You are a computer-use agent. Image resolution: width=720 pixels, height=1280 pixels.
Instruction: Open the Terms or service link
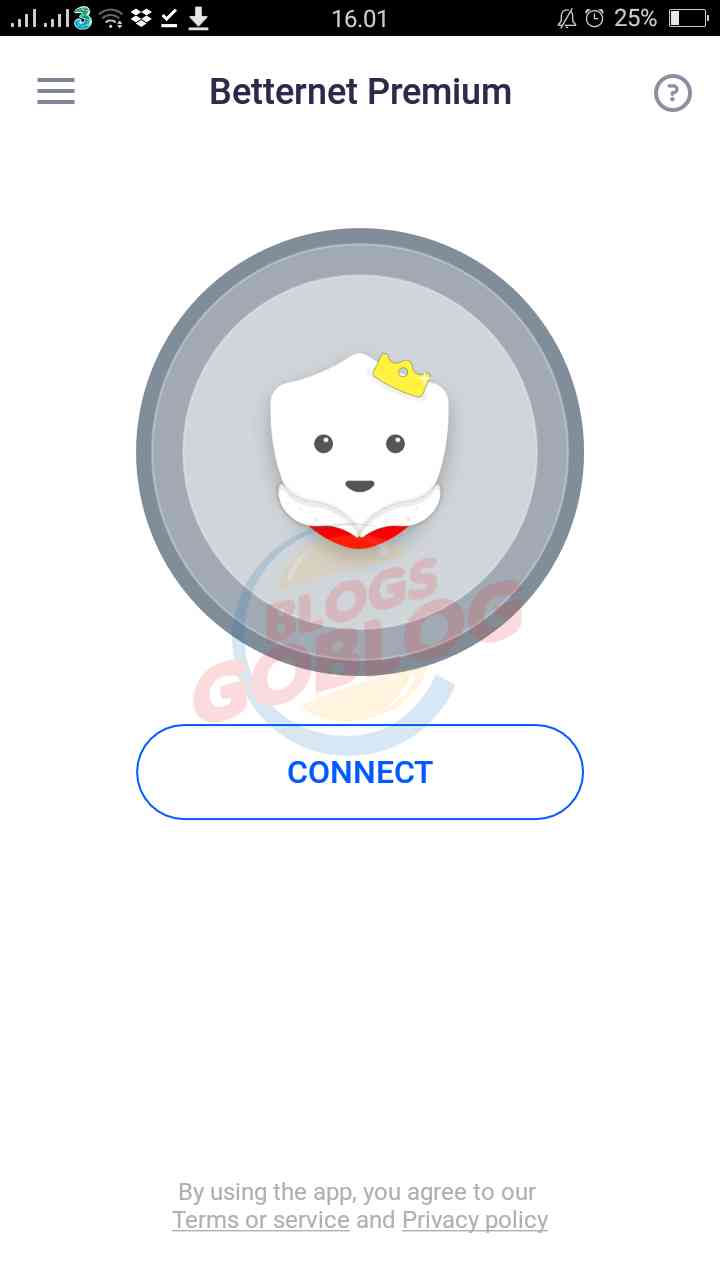[x=261, y=1220]
